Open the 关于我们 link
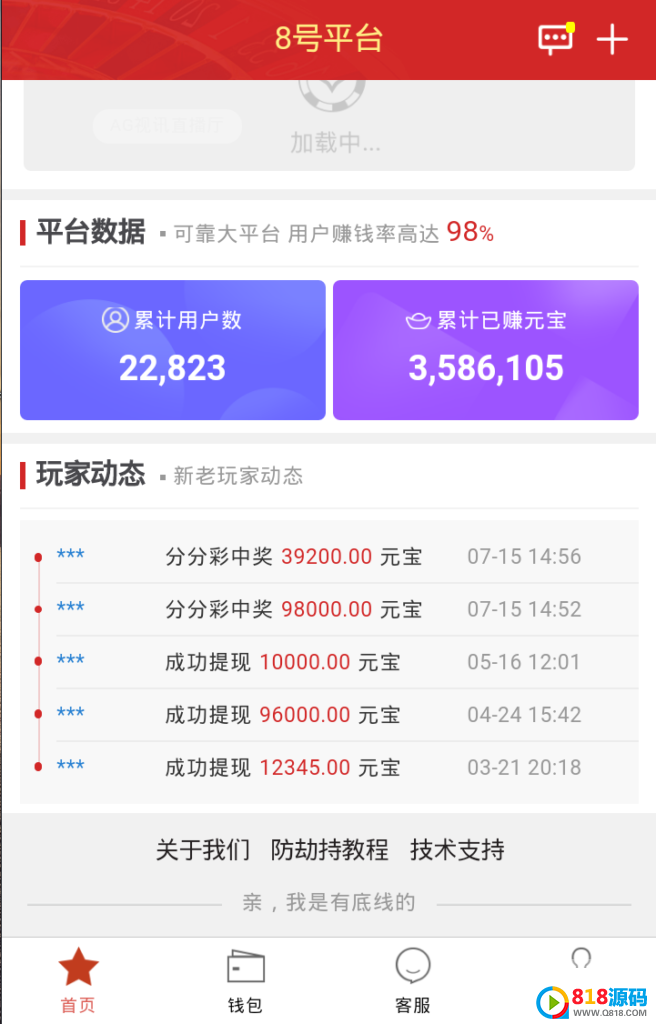This screenshot has width=656, height=1024. (x=203, y=851)
